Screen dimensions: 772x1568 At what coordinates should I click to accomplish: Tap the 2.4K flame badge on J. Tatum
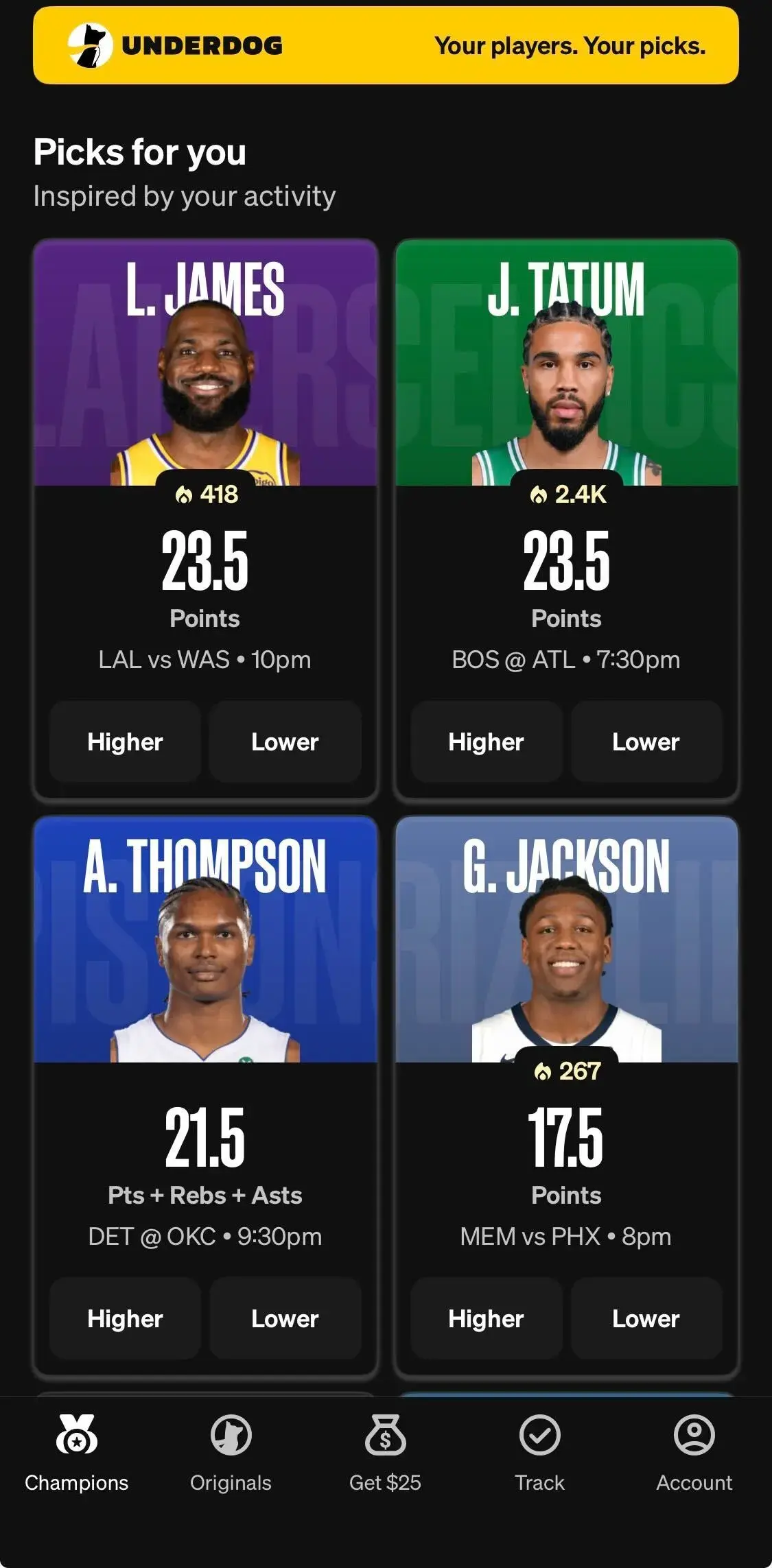(x=566, y=493)
